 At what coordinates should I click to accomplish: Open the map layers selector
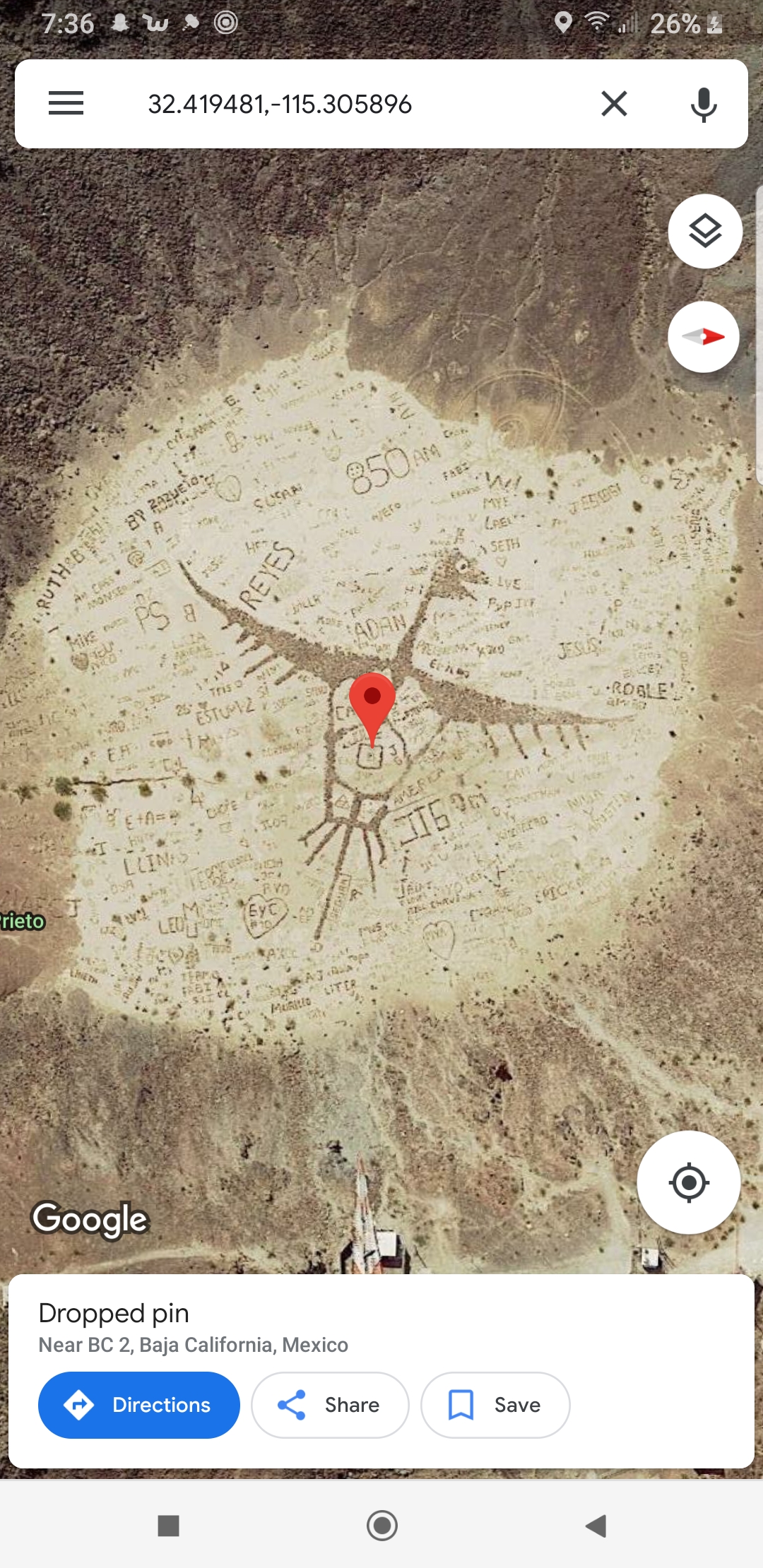tap(705, 231)
